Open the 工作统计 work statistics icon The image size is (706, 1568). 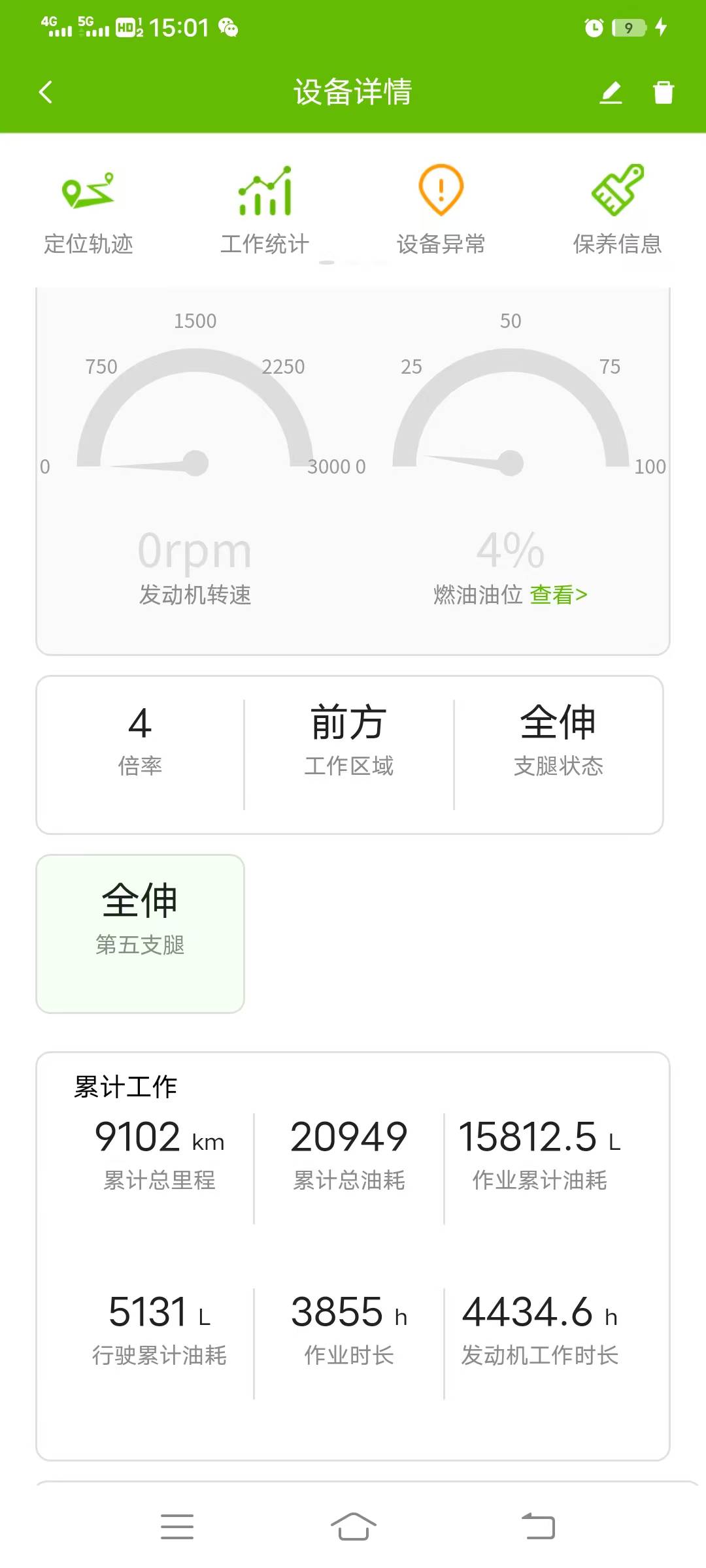[265, 206]
